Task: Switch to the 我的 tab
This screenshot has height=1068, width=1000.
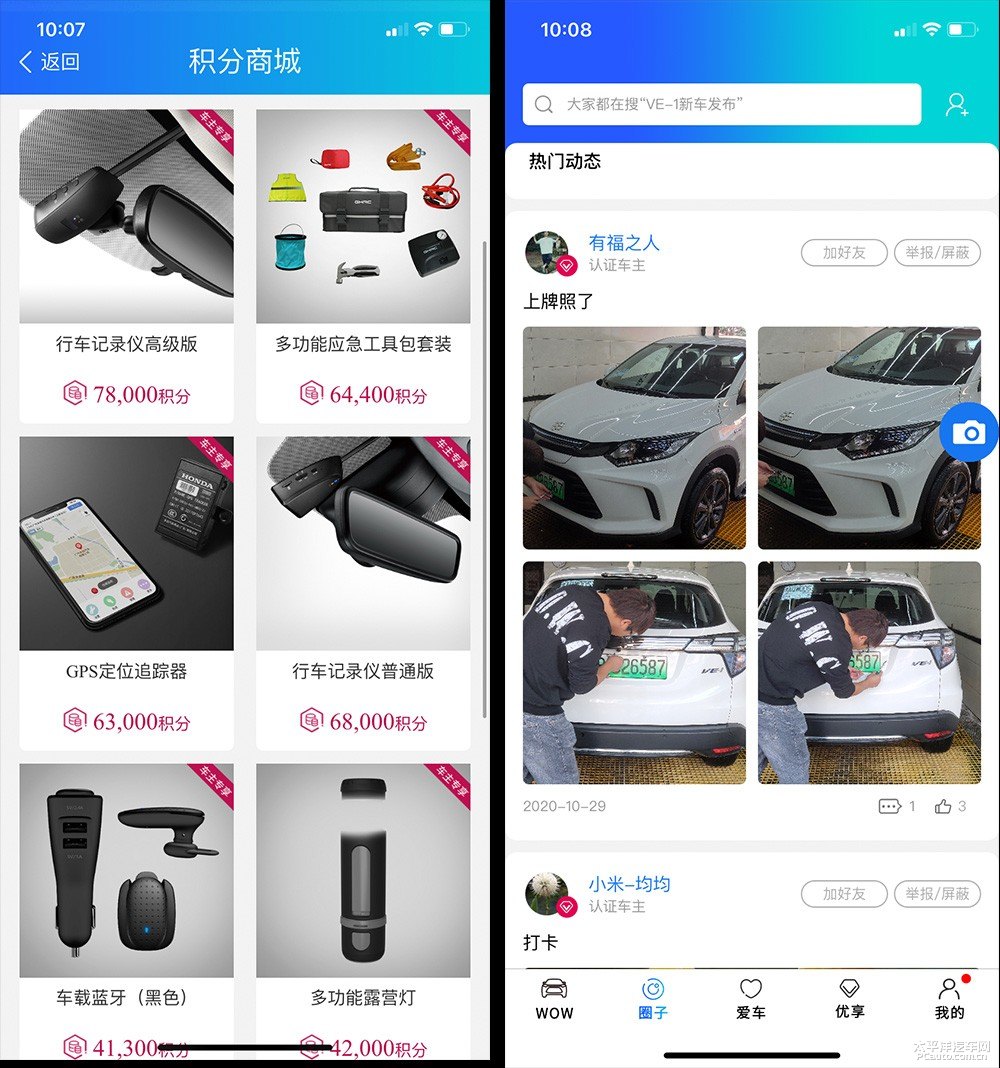Action: [x=949, y=999]
